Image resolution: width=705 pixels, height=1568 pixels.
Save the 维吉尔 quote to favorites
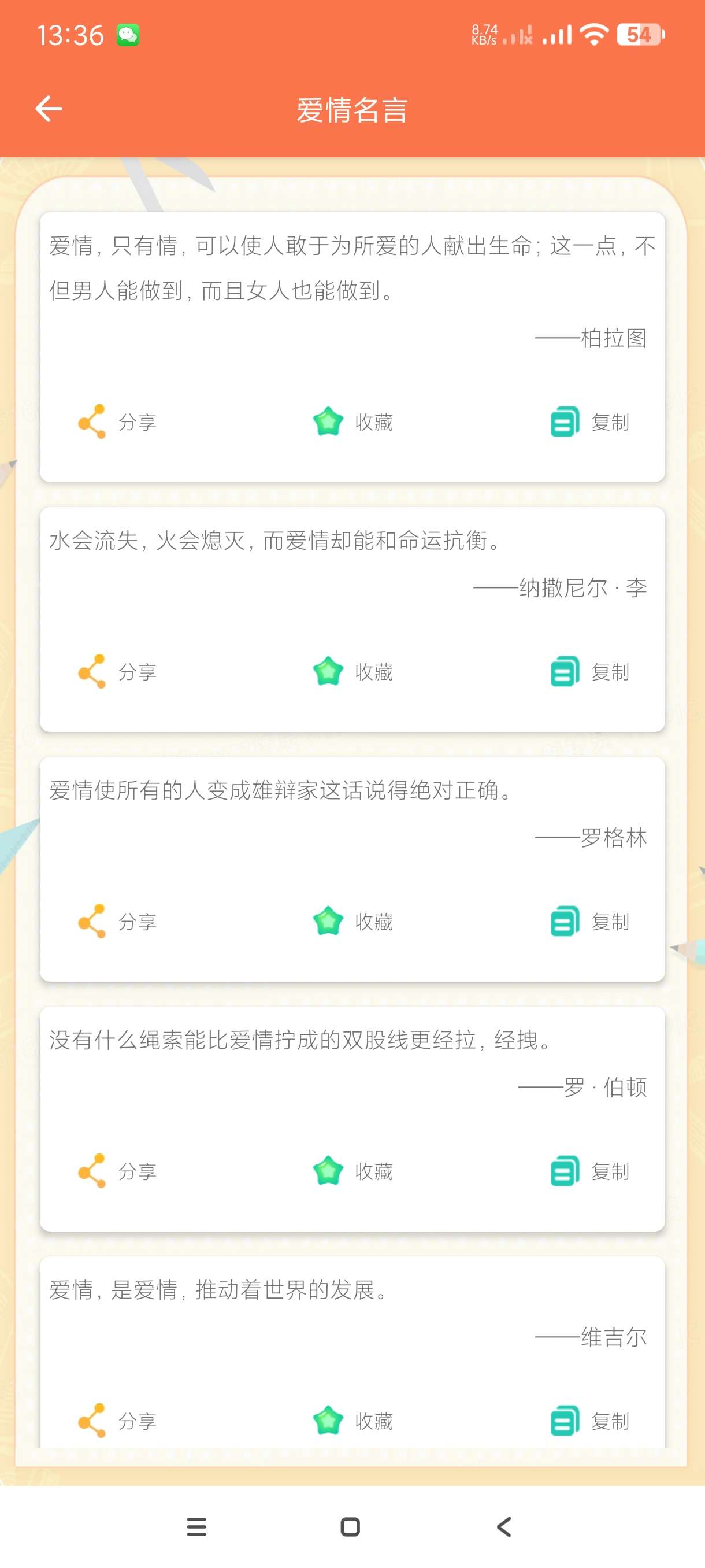353,1421
